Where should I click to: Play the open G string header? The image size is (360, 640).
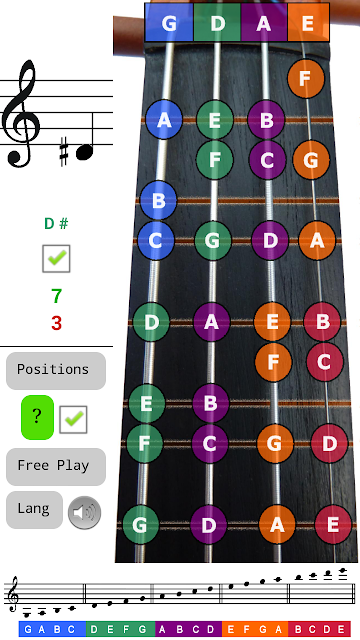169,22
